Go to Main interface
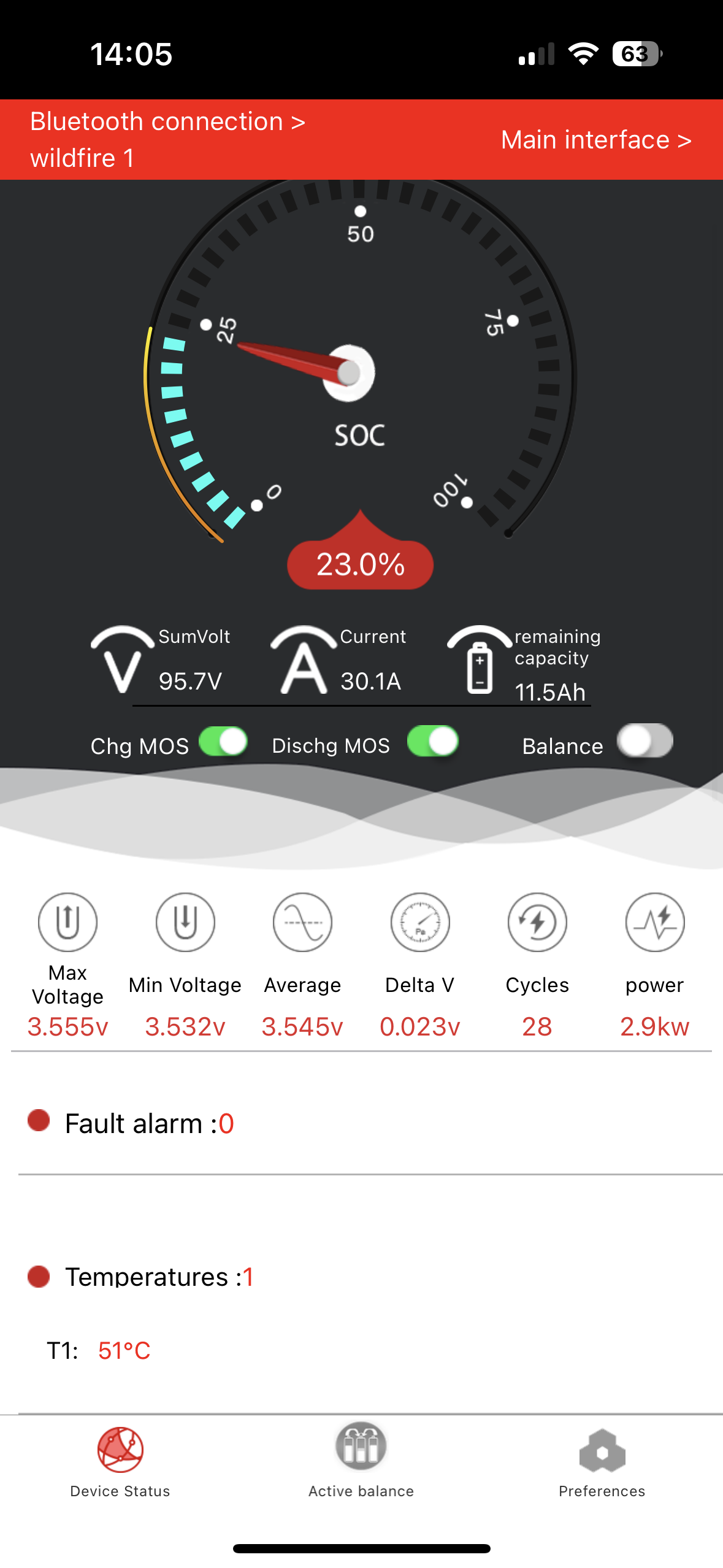 click(595, 140)
